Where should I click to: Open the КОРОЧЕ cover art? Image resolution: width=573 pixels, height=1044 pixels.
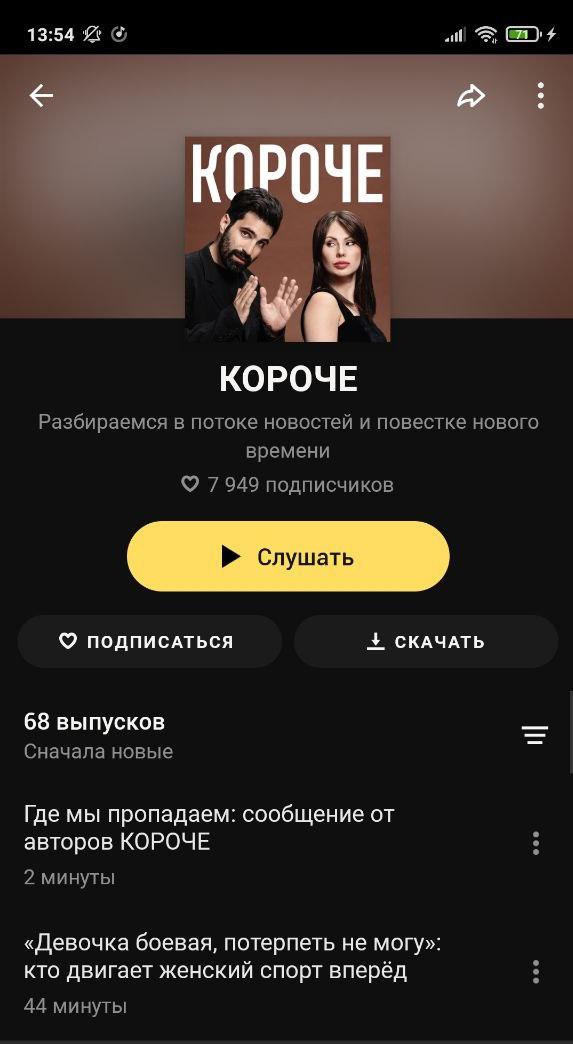[287, 239]
